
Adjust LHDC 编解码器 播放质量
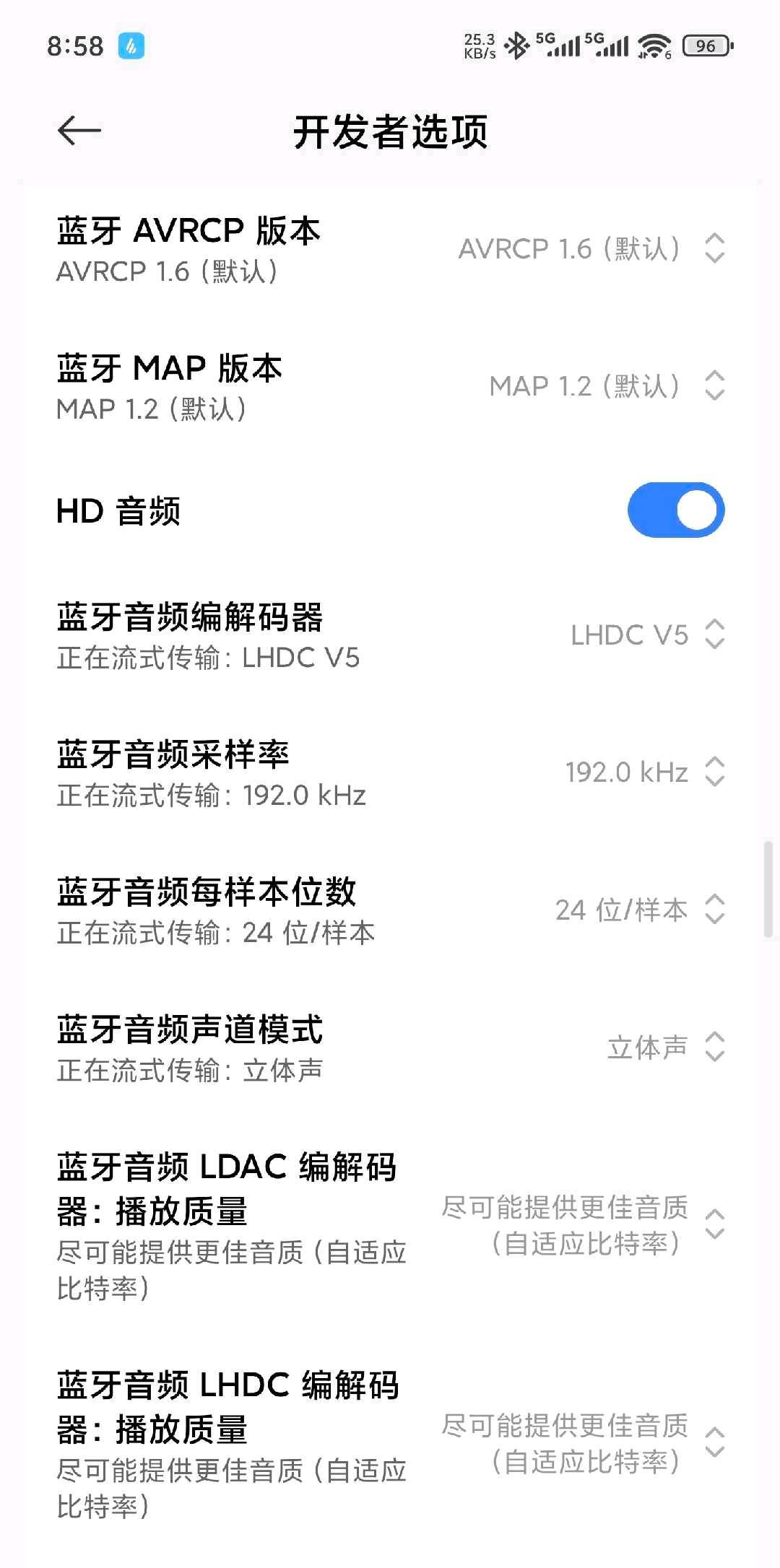point(390,1443)
